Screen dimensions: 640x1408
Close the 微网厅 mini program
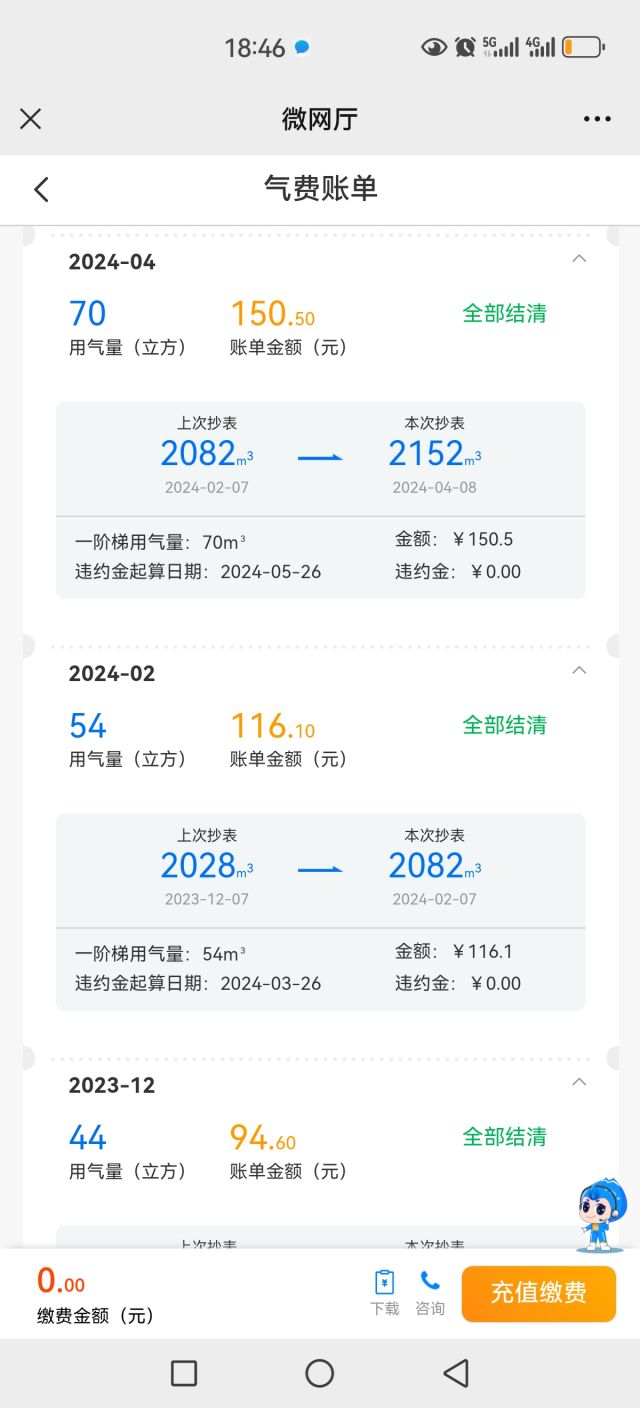(31, 119)
